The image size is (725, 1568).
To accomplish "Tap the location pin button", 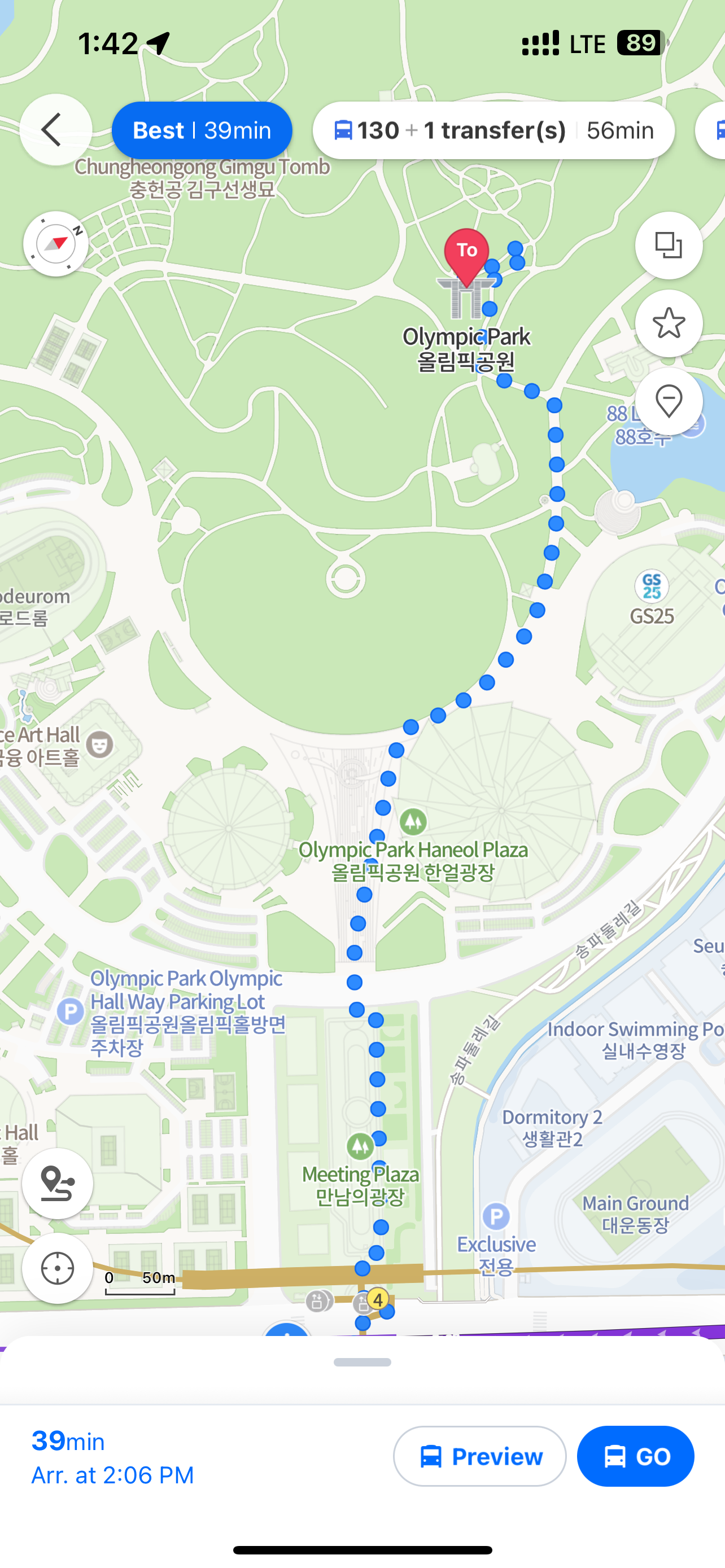I will tap(669, 401).
